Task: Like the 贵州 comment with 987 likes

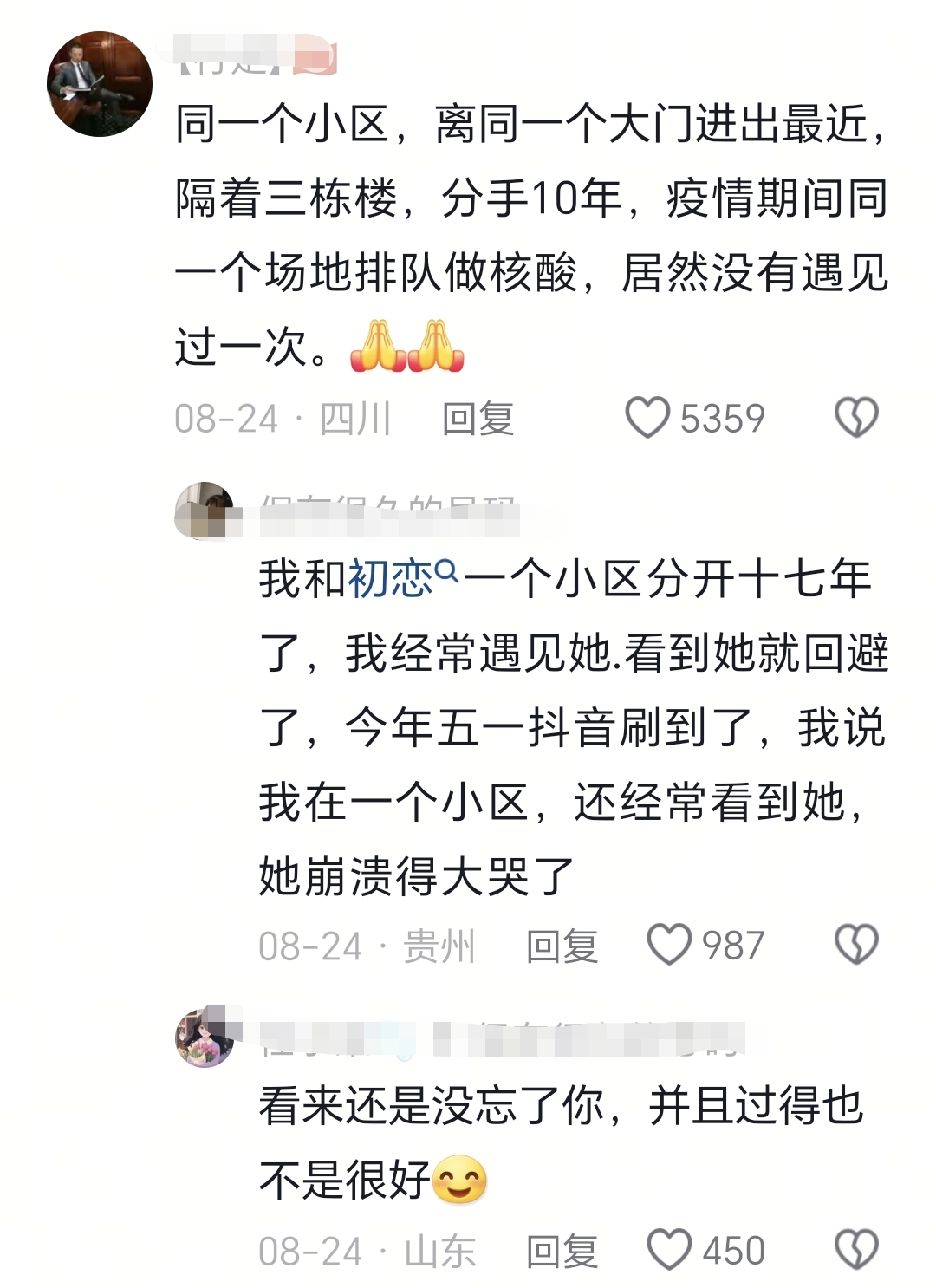Action: point(669,945)
